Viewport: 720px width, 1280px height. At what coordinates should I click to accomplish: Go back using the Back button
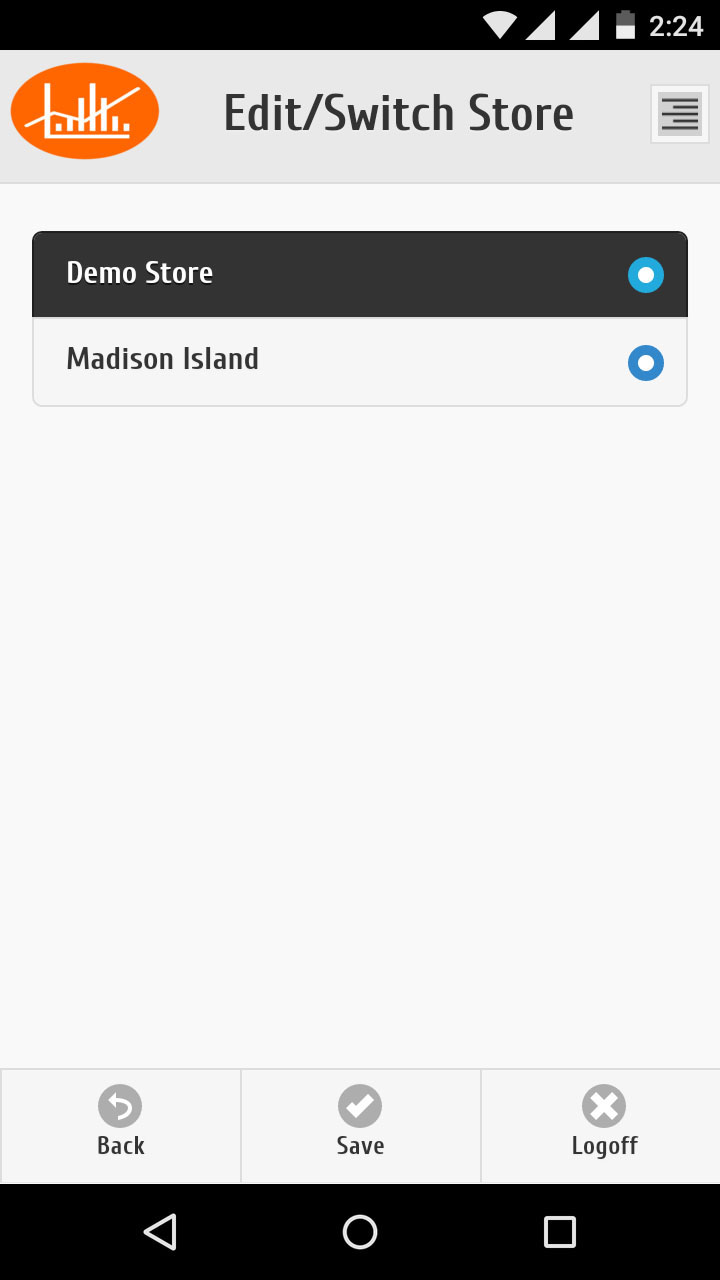pos(121,1126)
